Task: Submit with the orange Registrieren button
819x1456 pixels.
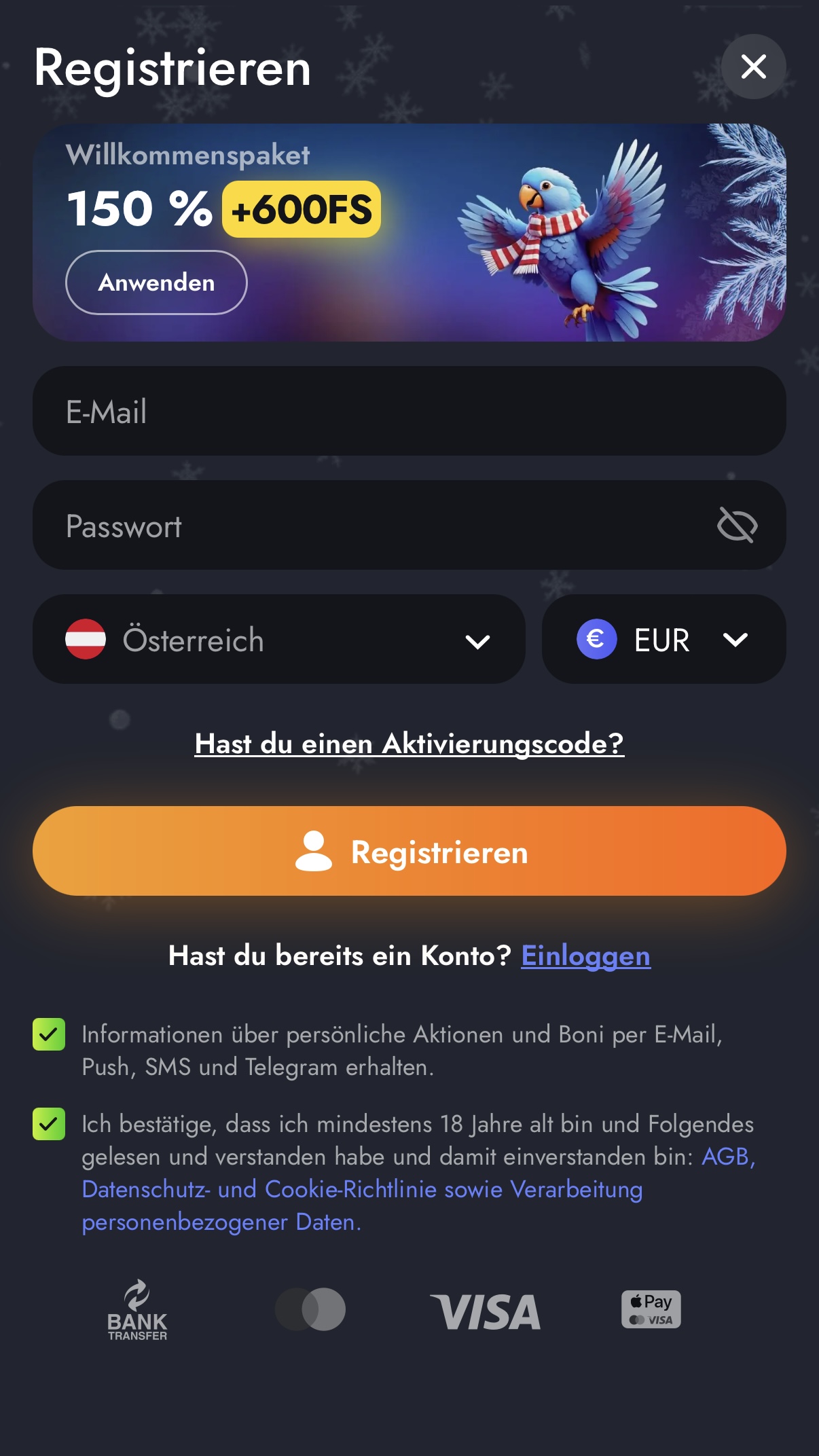Action: [x=409, y=851]
